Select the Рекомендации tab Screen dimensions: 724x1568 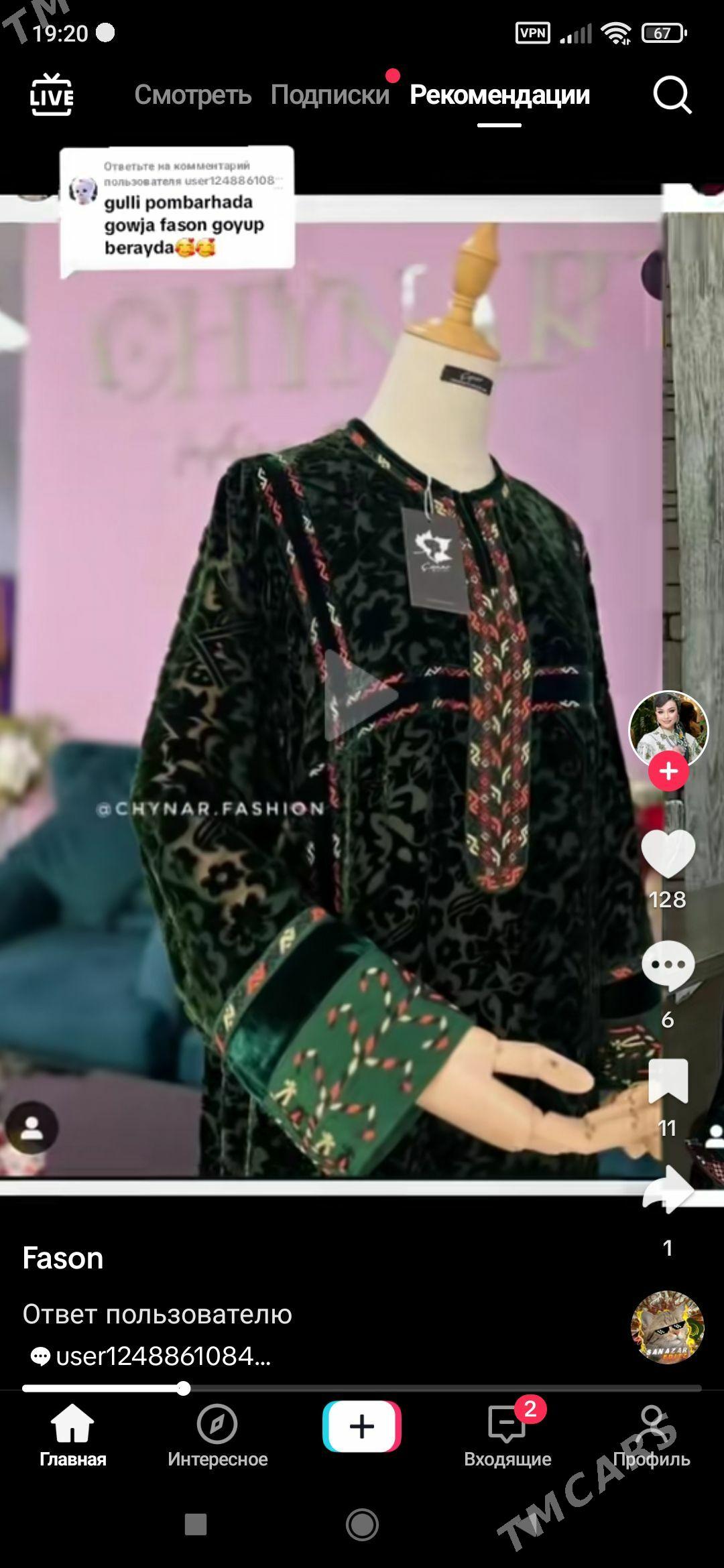pyautogui.click(x=499, y=95)
